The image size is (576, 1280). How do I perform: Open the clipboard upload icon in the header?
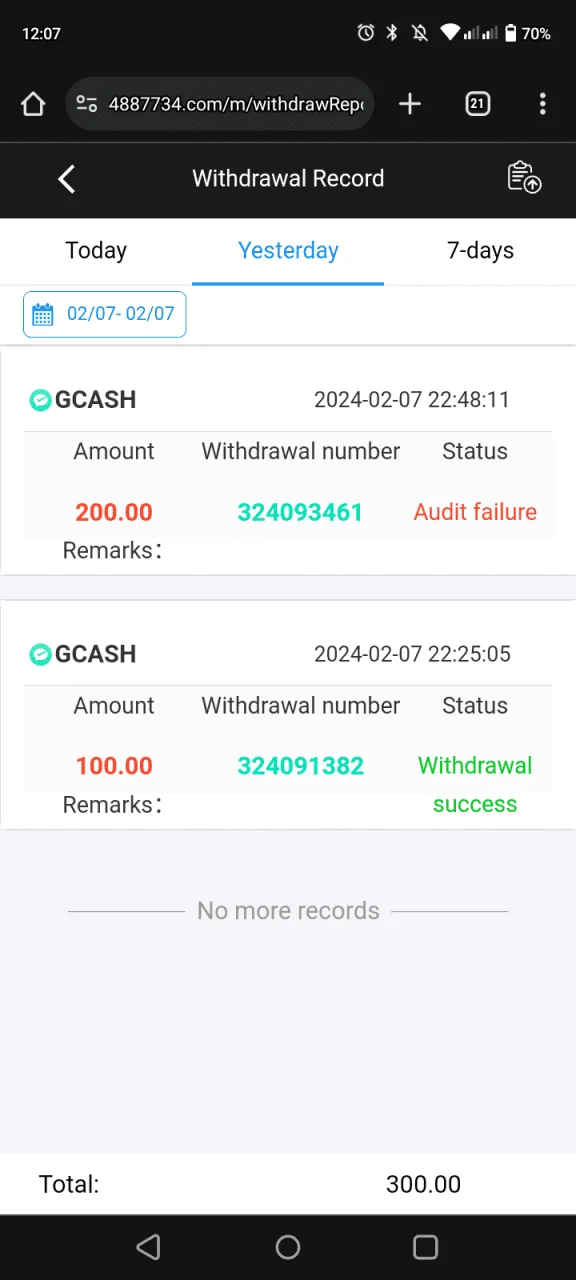tap(524, 177)
